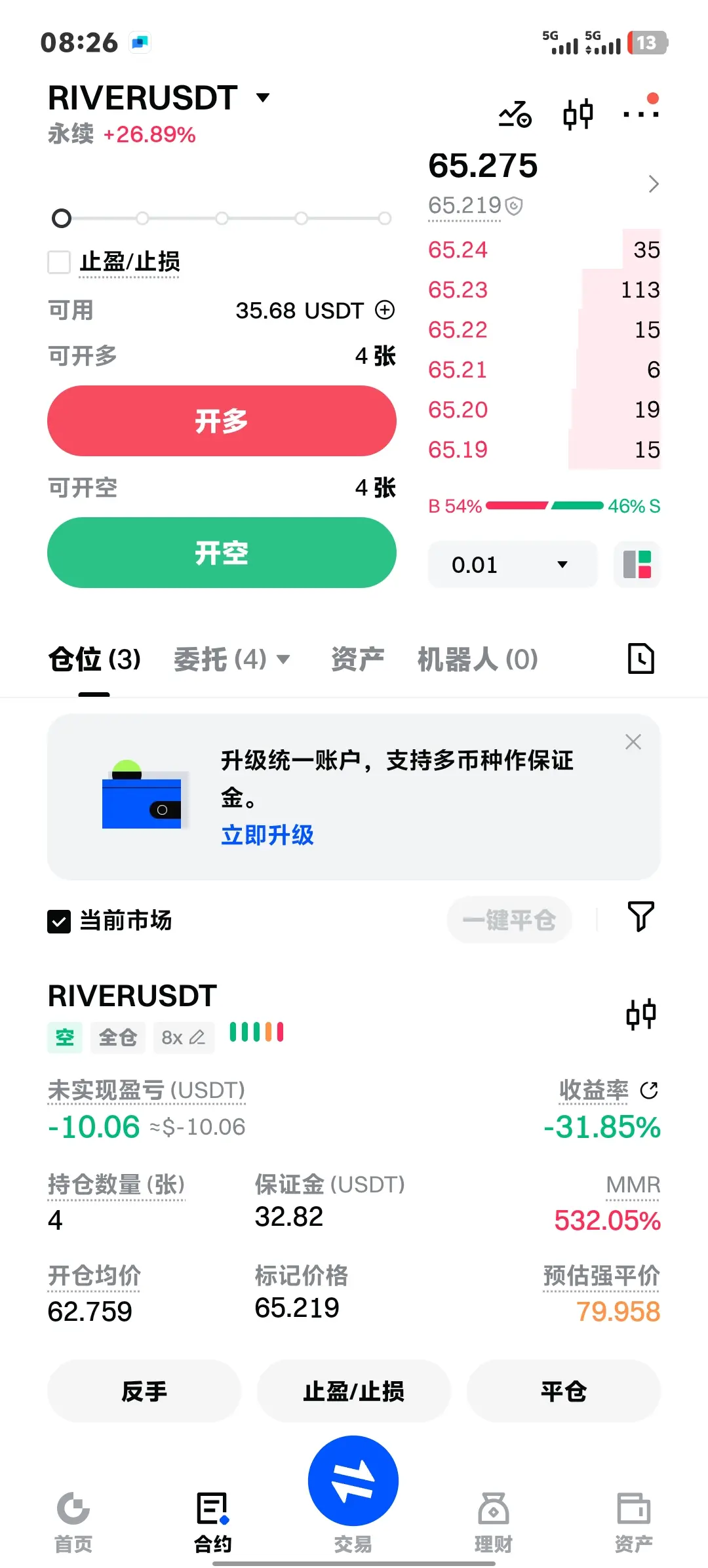This screenshot has width=708, height=1568.
Task: Tap the 开多 button to go long
Action: (222, 421)
